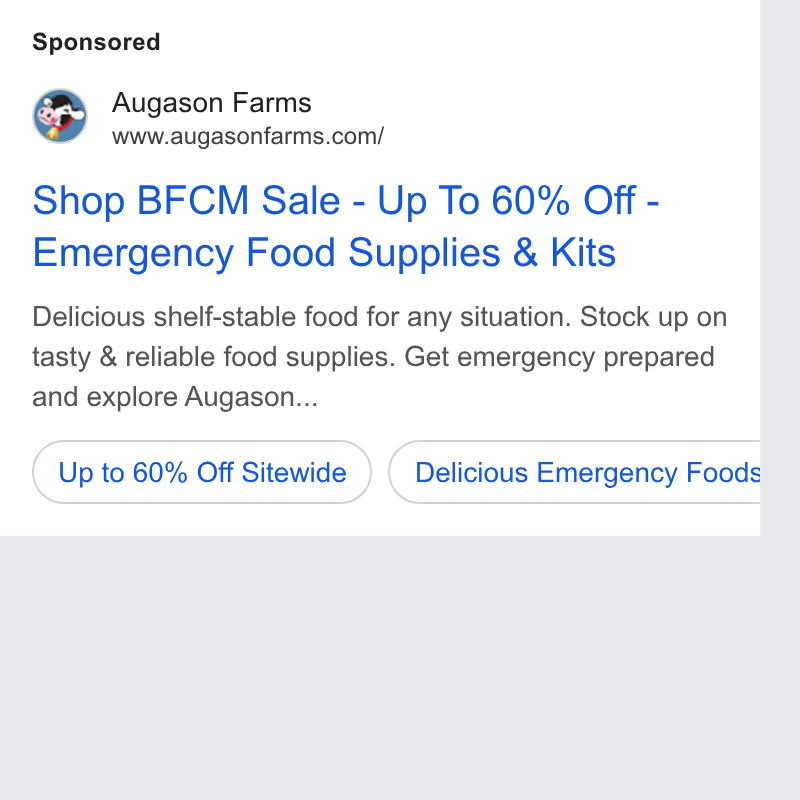
Task: Open the Shop BFCM Sale ad headline
Action: (346, 226)
